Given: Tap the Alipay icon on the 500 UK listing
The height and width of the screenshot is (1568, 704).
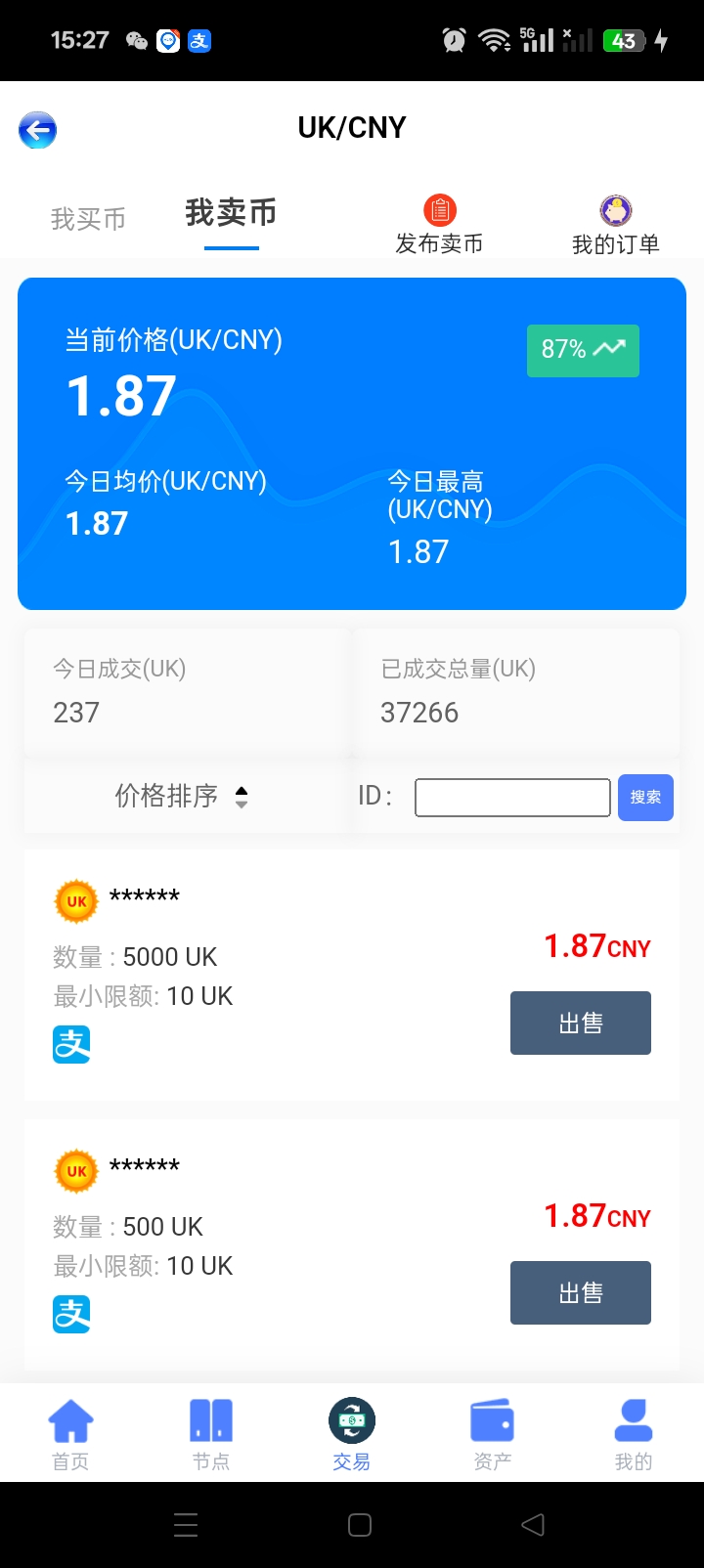Looking at the screenshot, I should point(70,1314).
